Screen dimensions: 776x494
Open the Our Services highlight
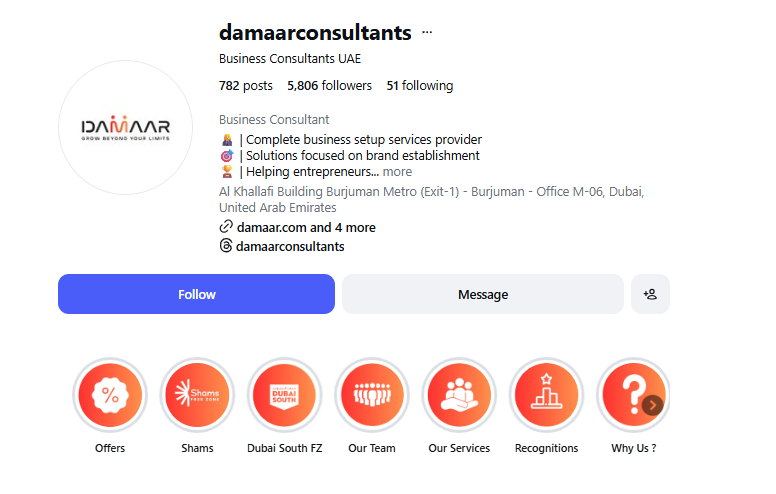click(459, 395)
